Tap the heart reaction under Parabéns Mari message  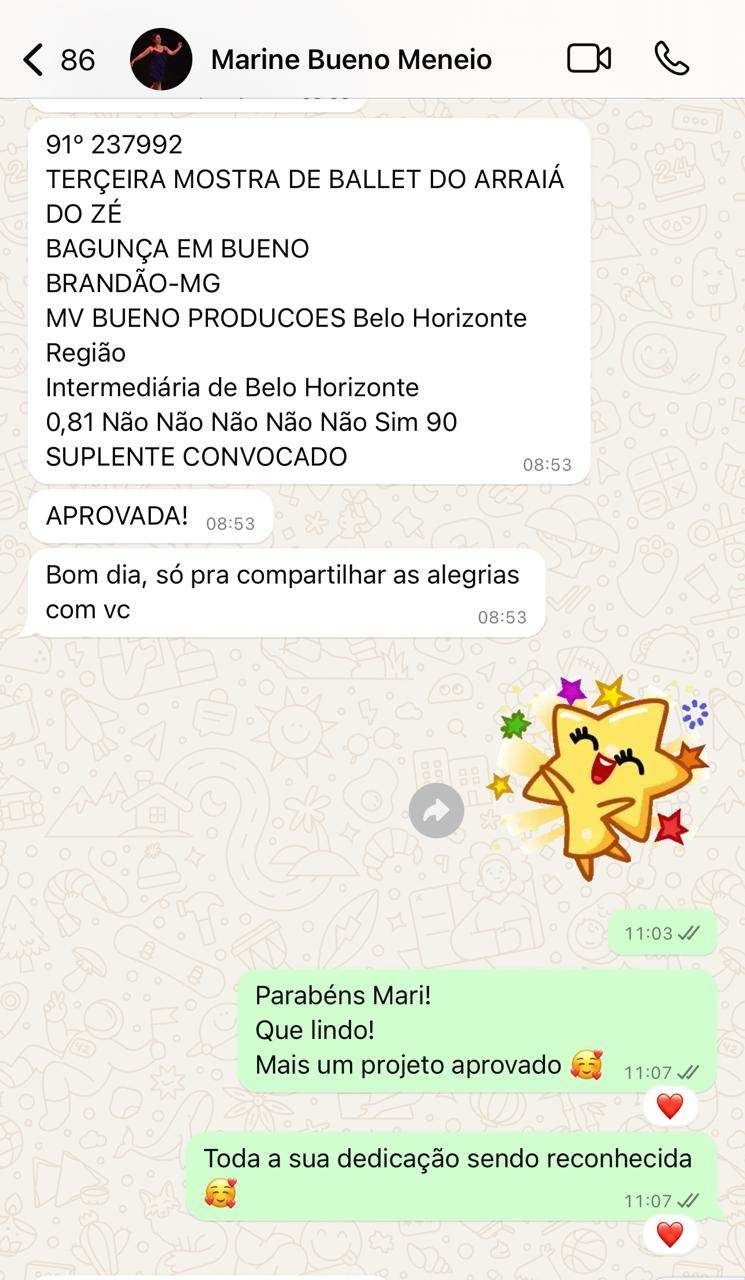(x=670, y=1106)
